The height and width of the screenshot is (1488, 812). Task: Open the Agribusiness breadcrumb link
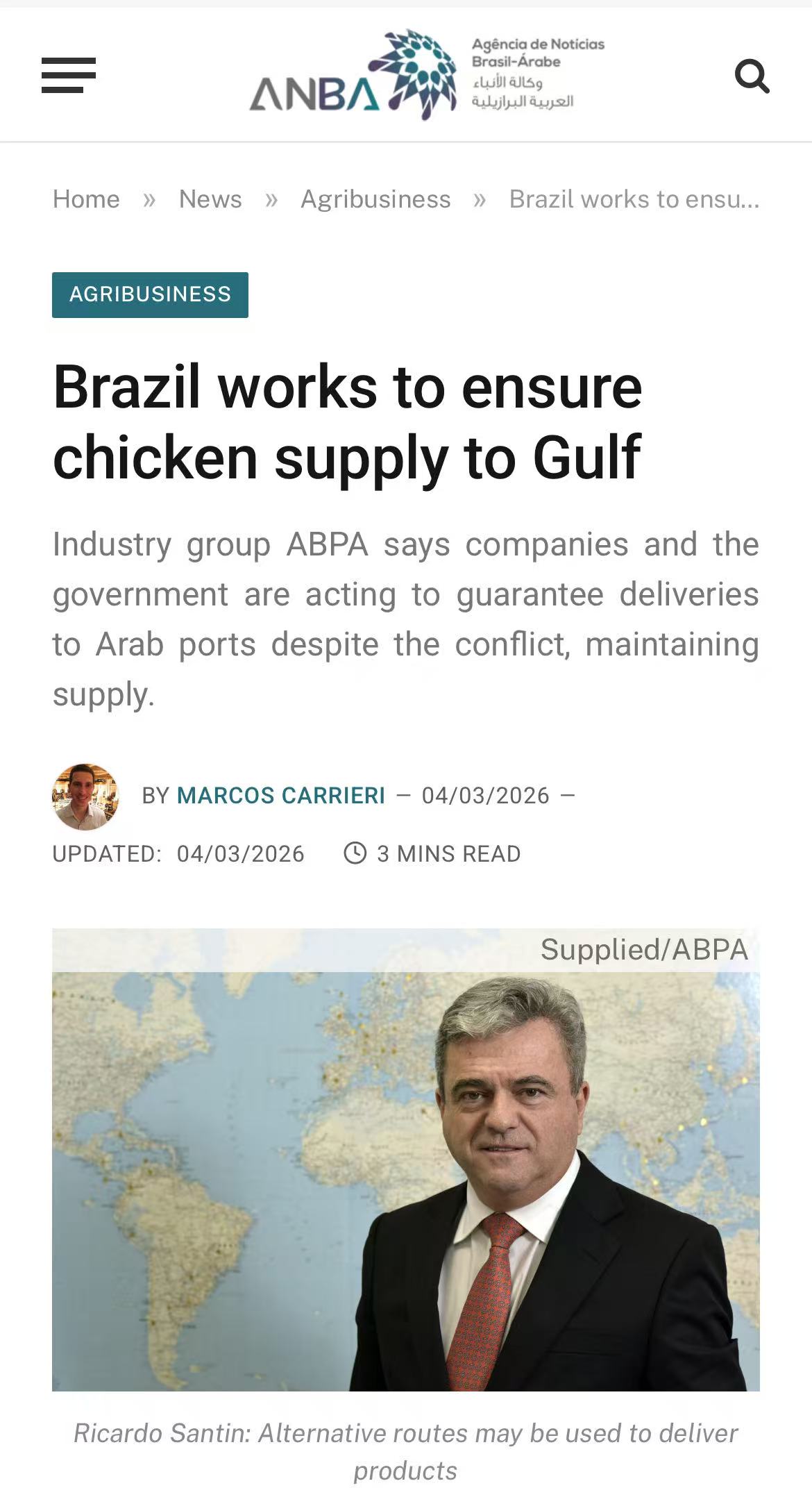pyautogui.click(x=375, y=199)
